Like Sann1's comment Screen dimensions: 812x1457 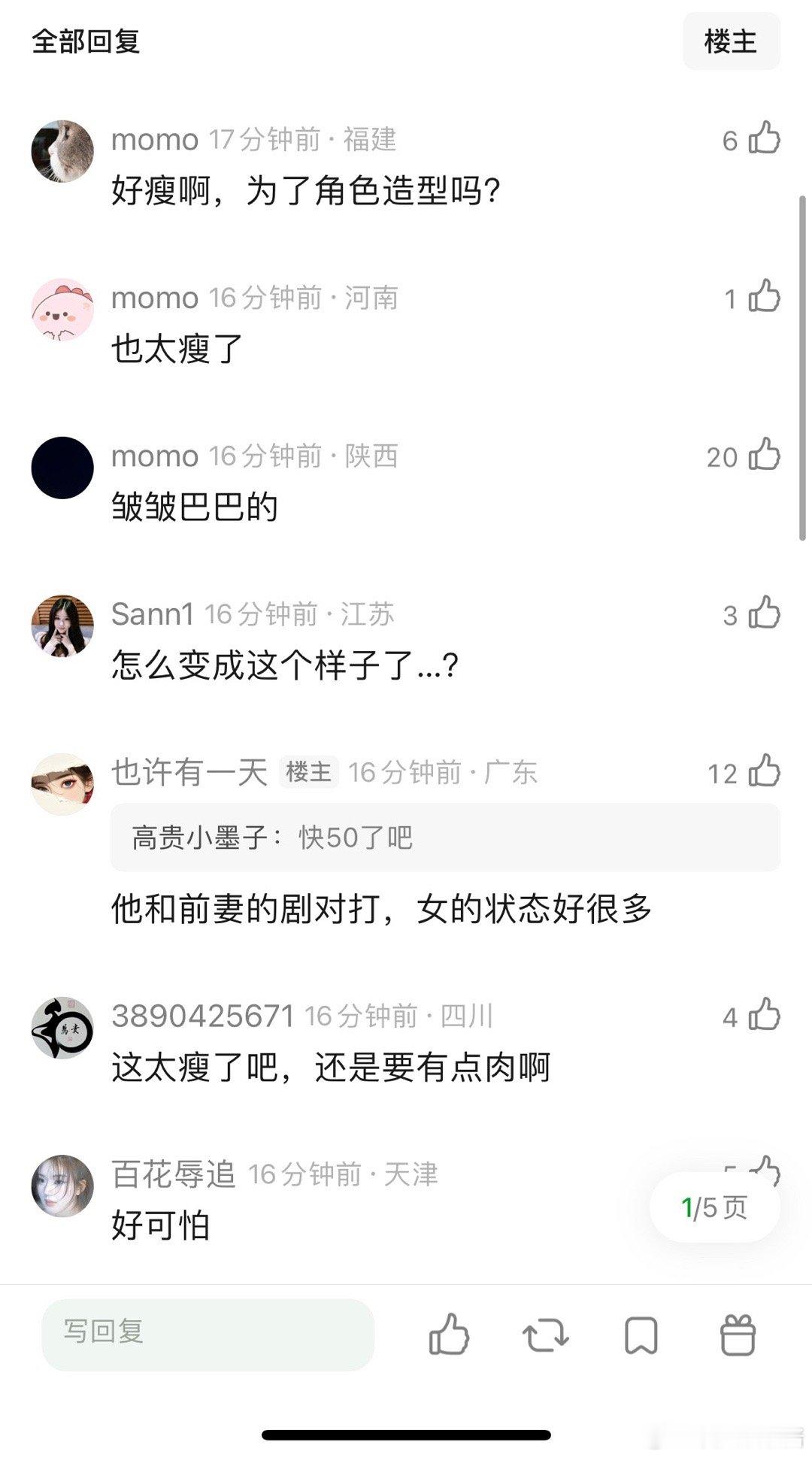tap(765, 614)
